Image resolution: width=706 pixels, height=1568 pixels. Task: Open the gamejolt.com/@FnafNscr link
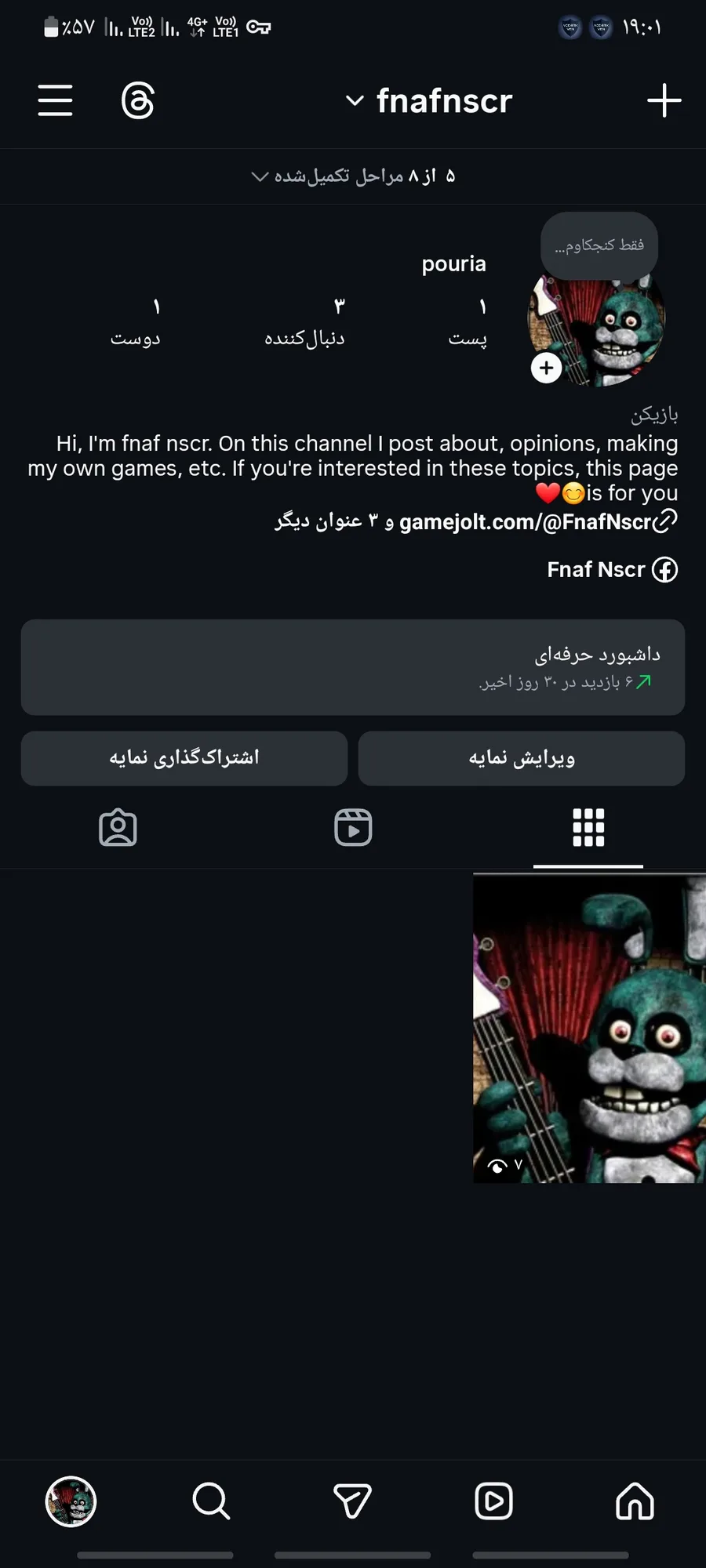(526, 522)
